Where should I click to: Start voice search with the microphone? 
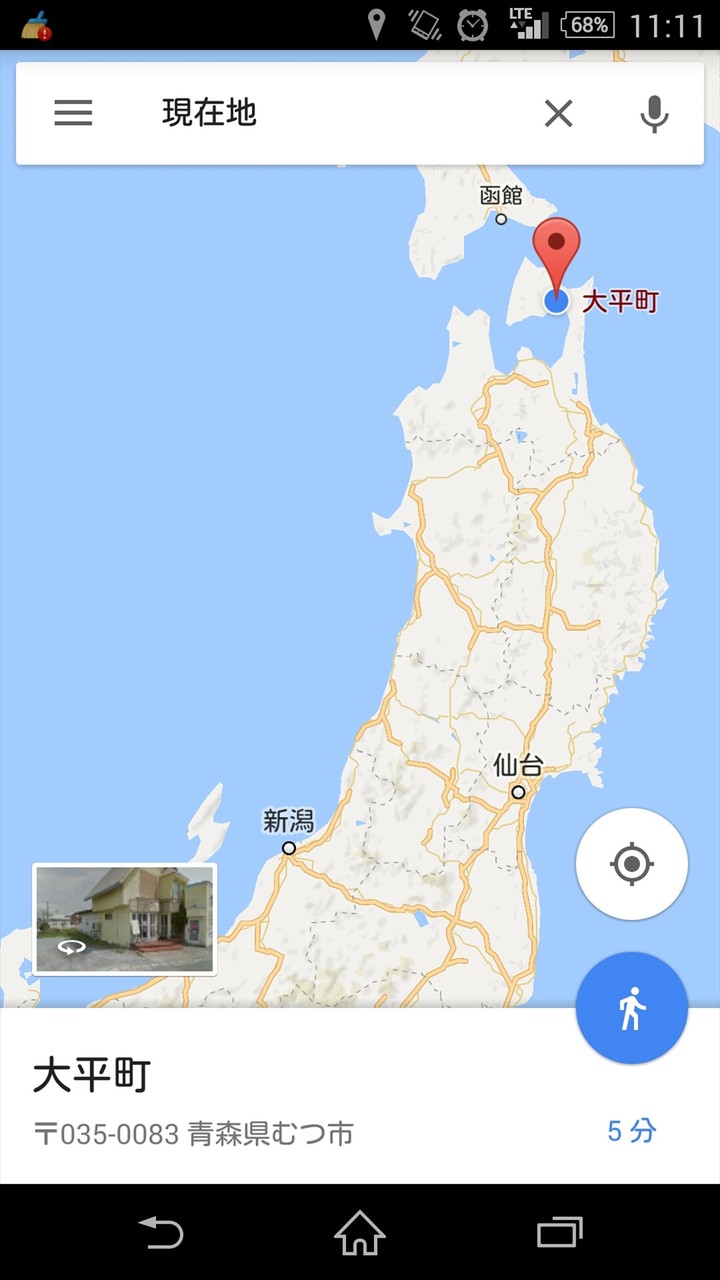[x=654, y=114]
